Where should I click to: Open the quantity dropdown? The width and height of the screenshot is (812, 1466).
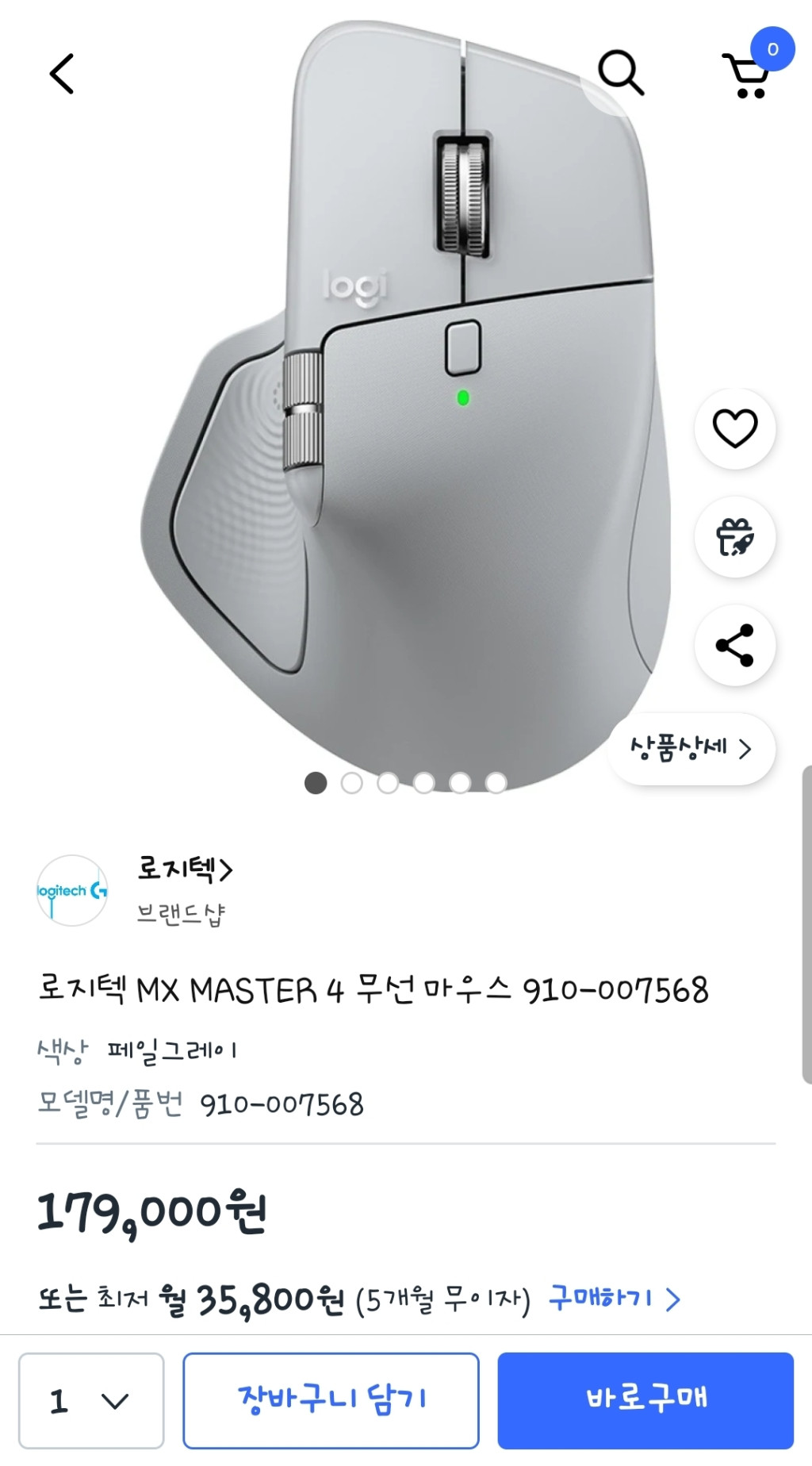click(91, 1401)
